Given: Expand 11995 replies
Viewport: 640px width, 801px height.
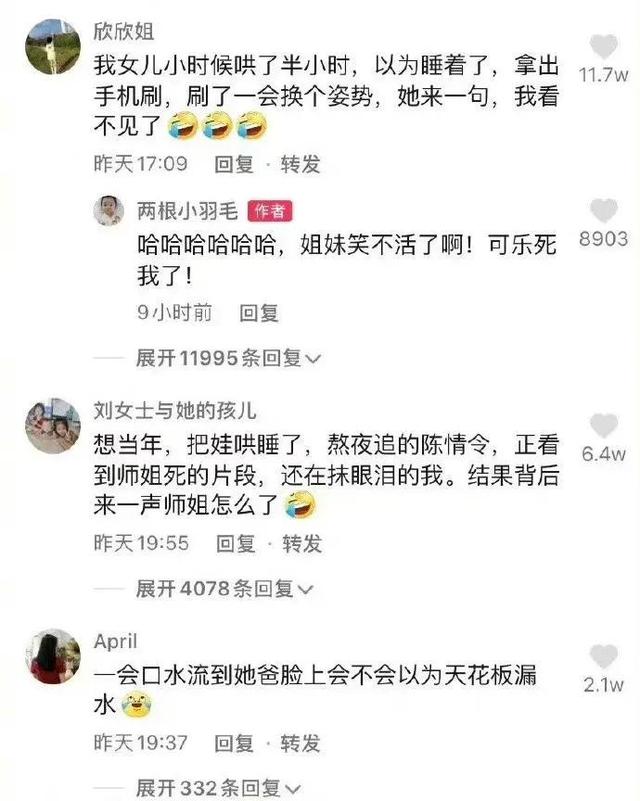Looking at the screenshot, I should tap(228, 357).
